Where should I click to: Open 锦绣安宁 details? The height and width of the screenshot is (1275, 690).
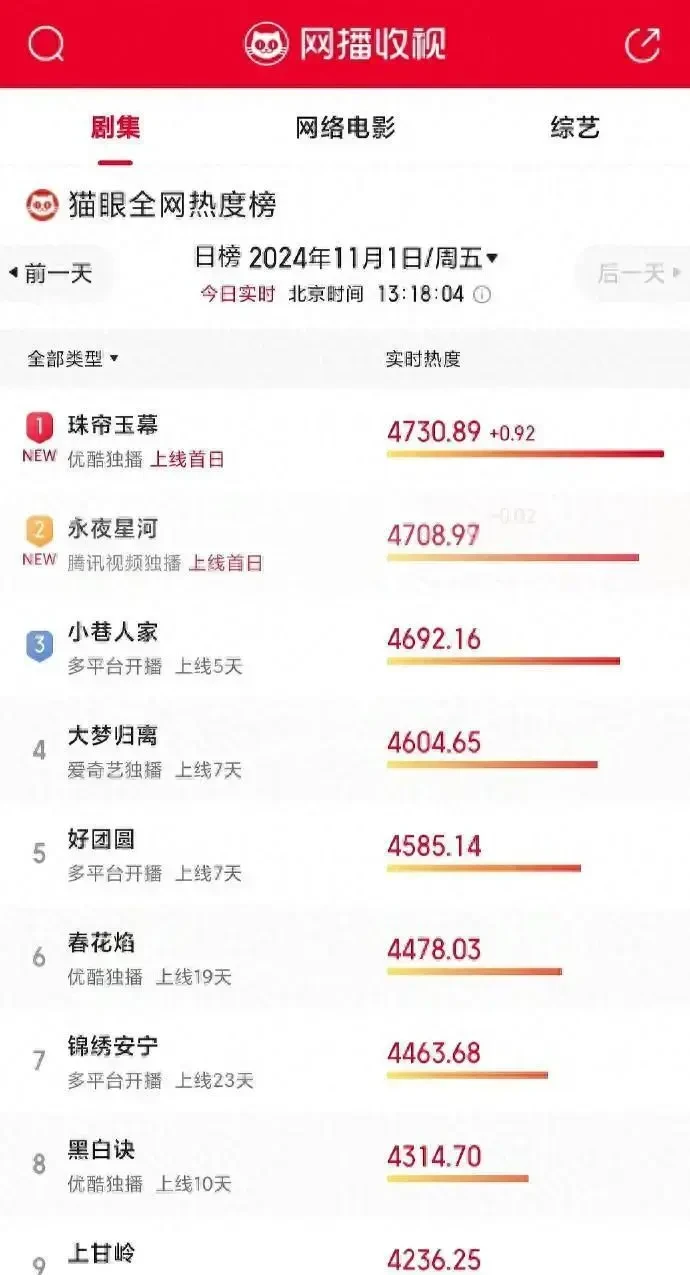tap(113, 1047)
